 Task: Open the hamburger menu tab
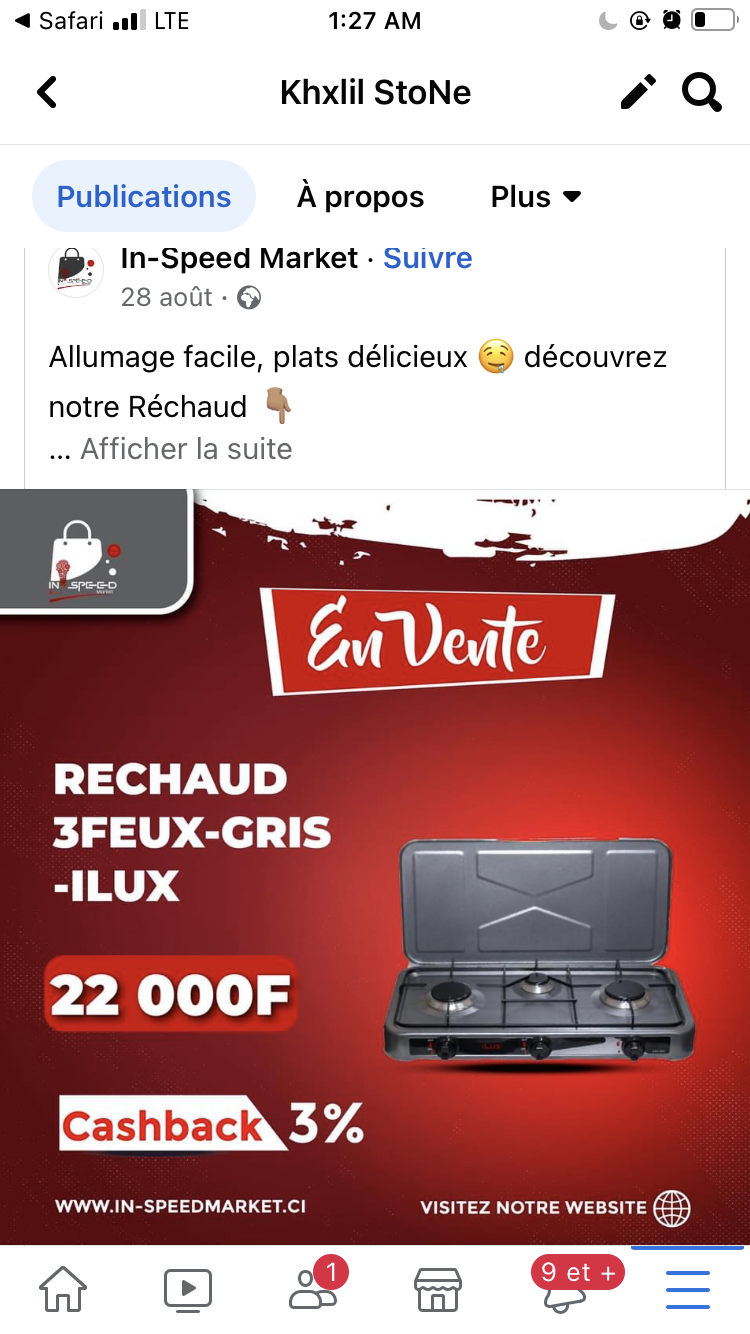click(688, 1289)
